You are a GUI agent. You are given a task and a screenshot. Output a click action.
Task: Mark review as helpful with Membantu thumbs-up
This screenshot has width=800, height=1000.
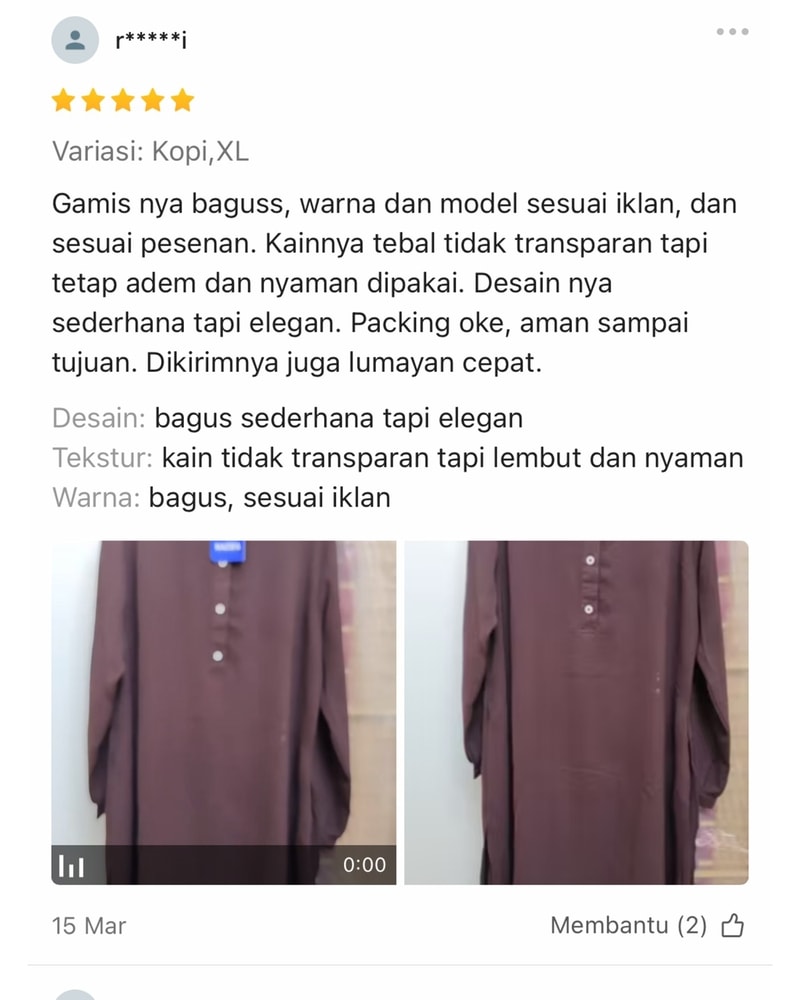coord(732,926)
